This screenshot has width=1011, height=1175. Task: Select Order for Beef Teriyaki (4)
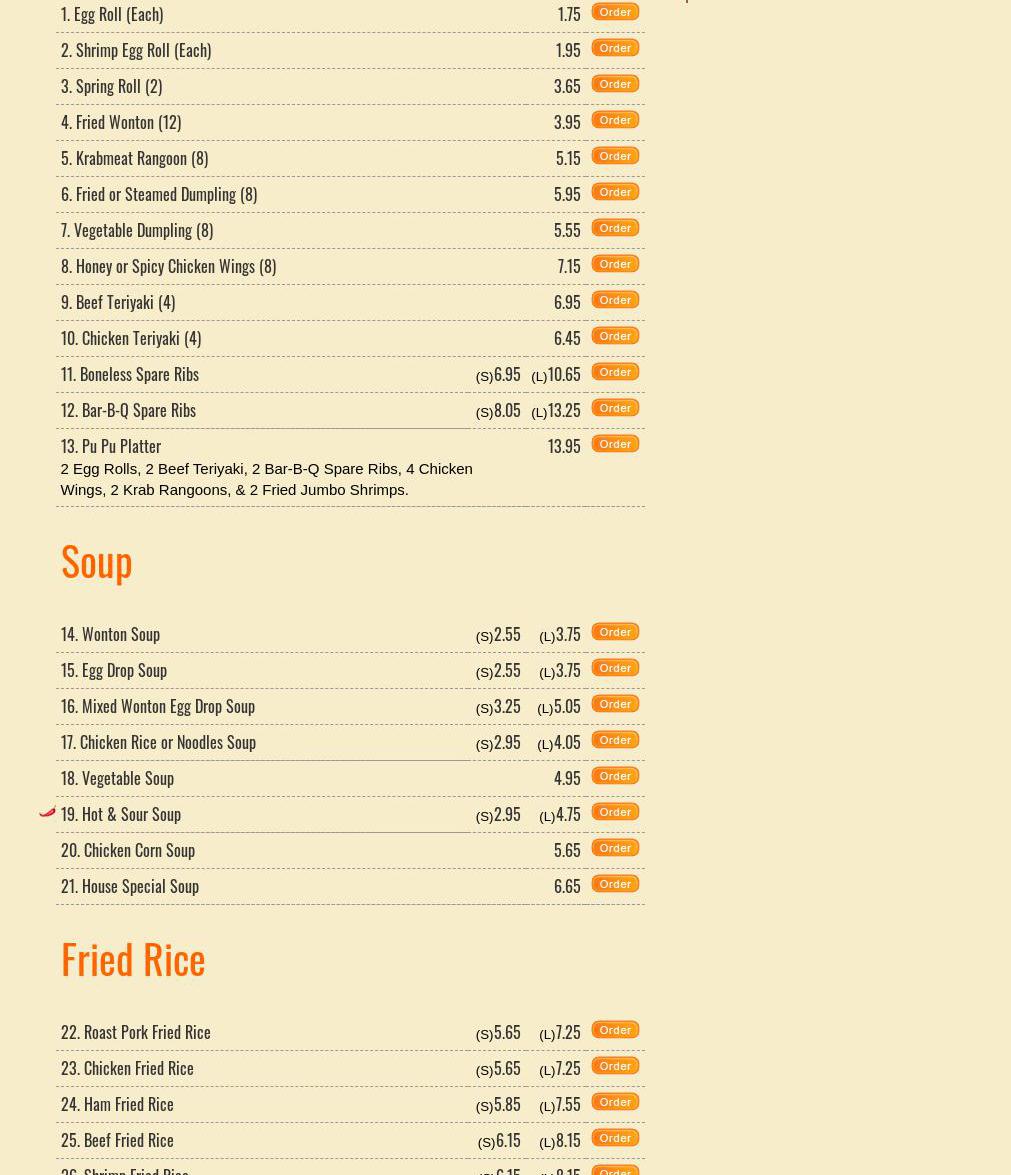(x=615, y=300)
